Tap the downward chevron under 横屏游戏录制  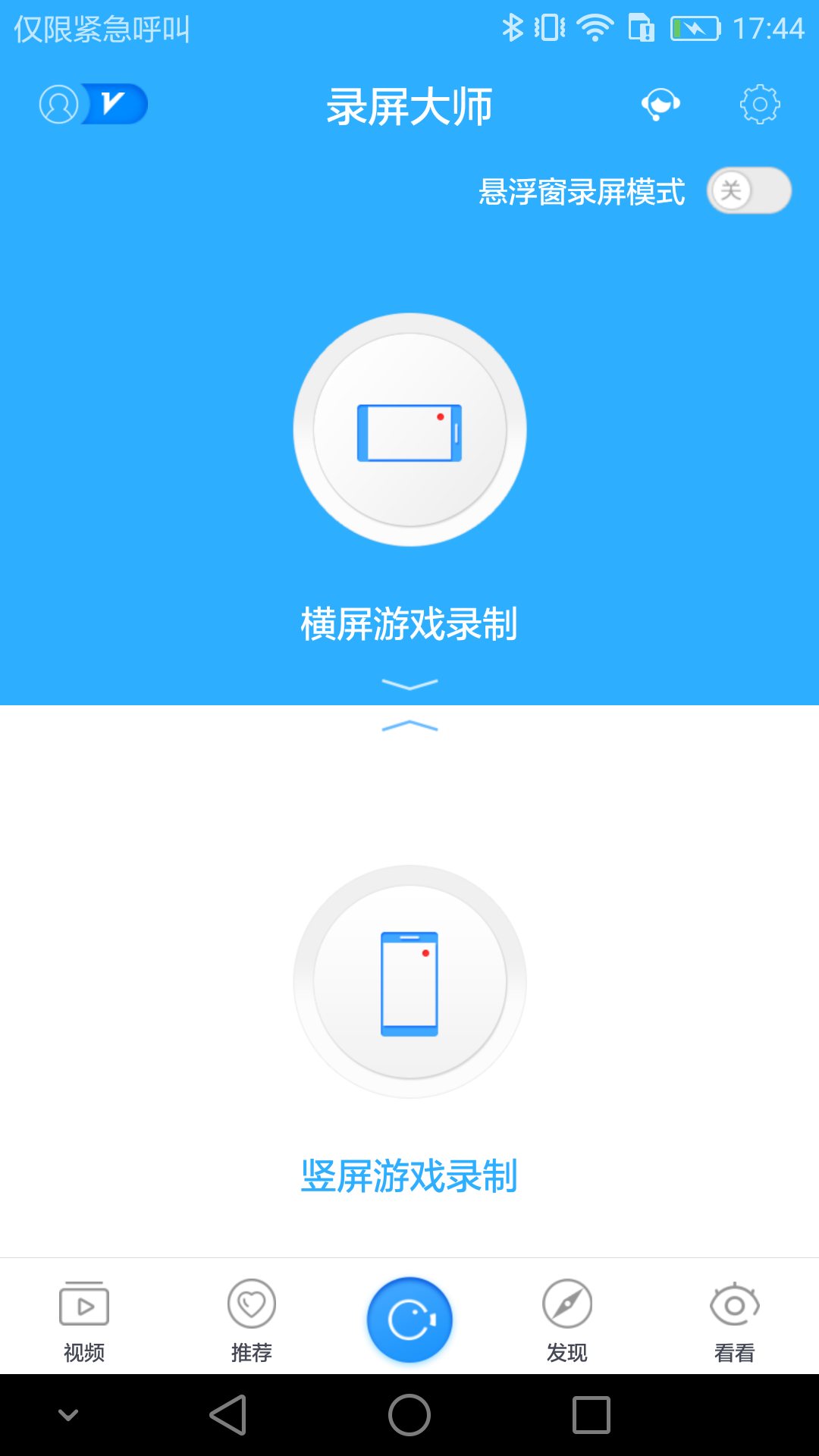pos(409,685)
